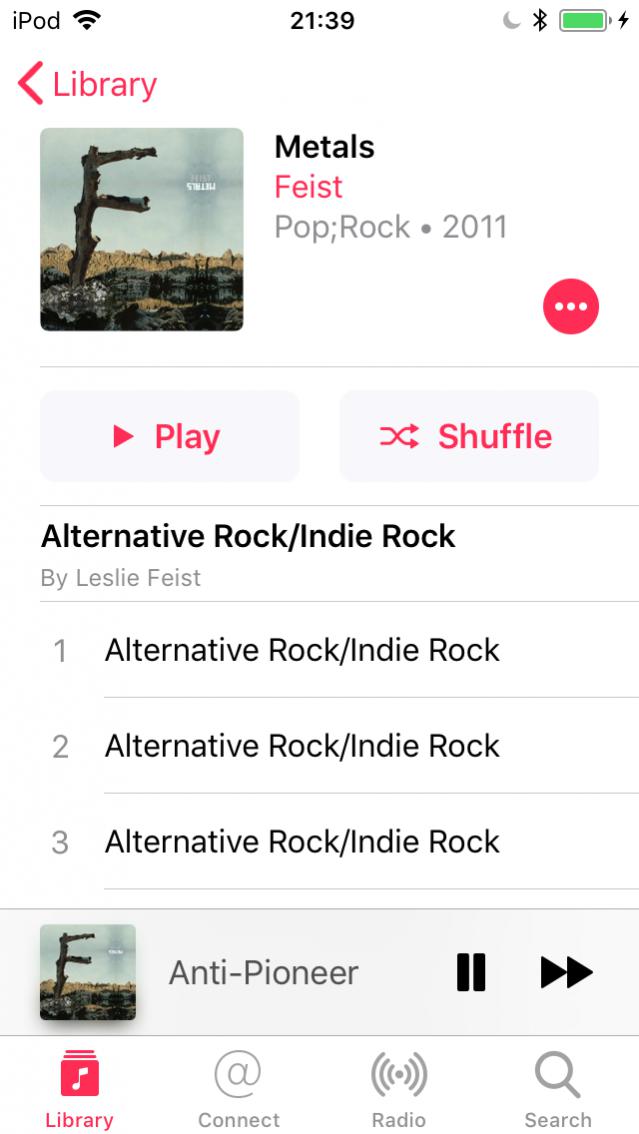Shuffle the Metals album
This screenshot has height=1134, width=639.
click(x=468, y=436)
